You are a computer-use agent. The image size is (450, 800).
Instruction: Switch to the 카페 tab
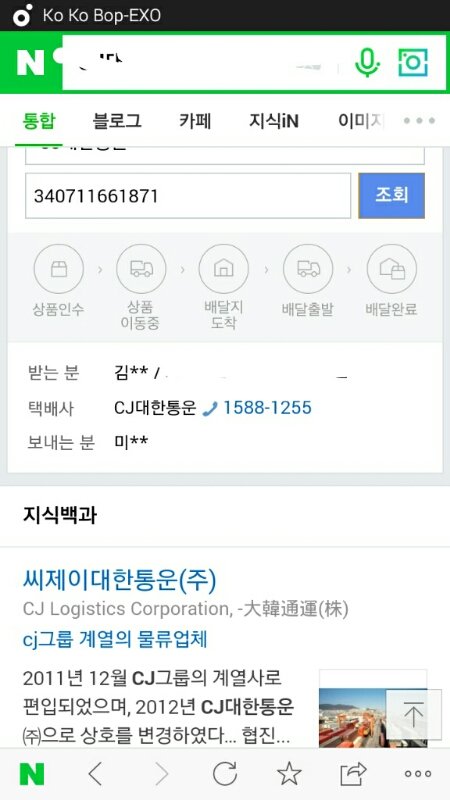195,121
